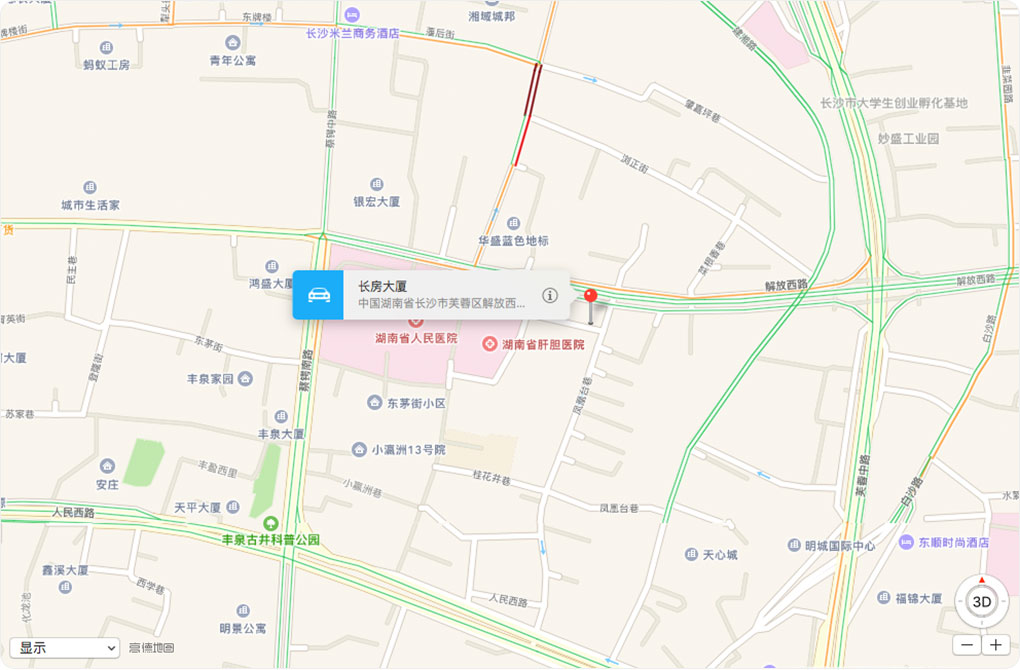The width and height of the screenshot is (1020, 670).
Task: Open the 显示 display dropdown
Action: pos(64,648)
